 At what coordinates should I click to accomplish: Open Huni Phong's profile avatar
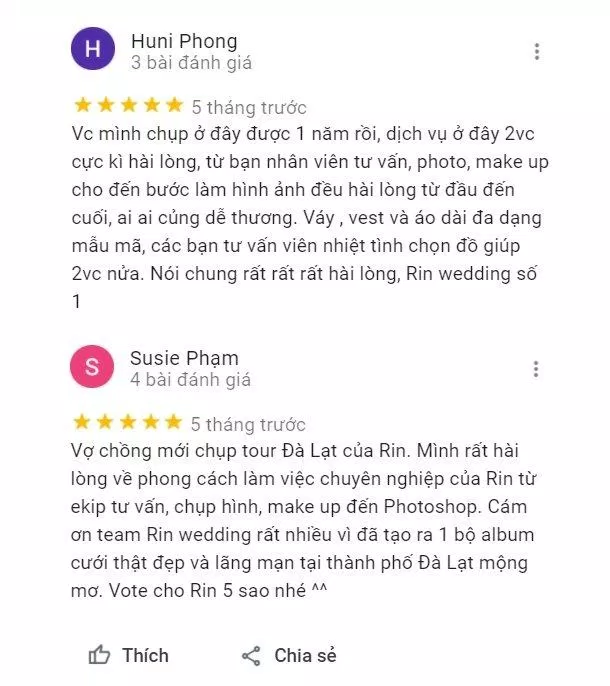point(92,51)
